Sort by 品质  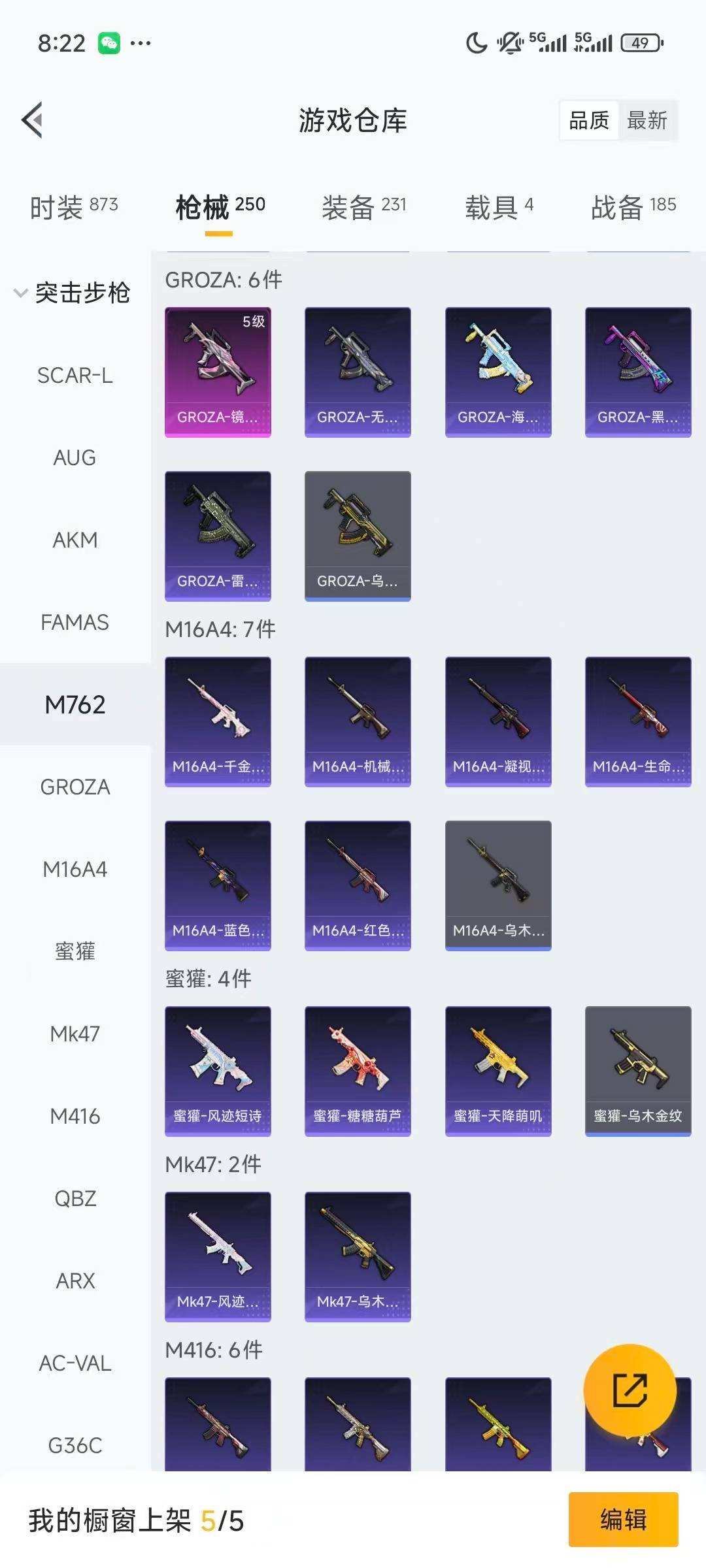[588, 120]
